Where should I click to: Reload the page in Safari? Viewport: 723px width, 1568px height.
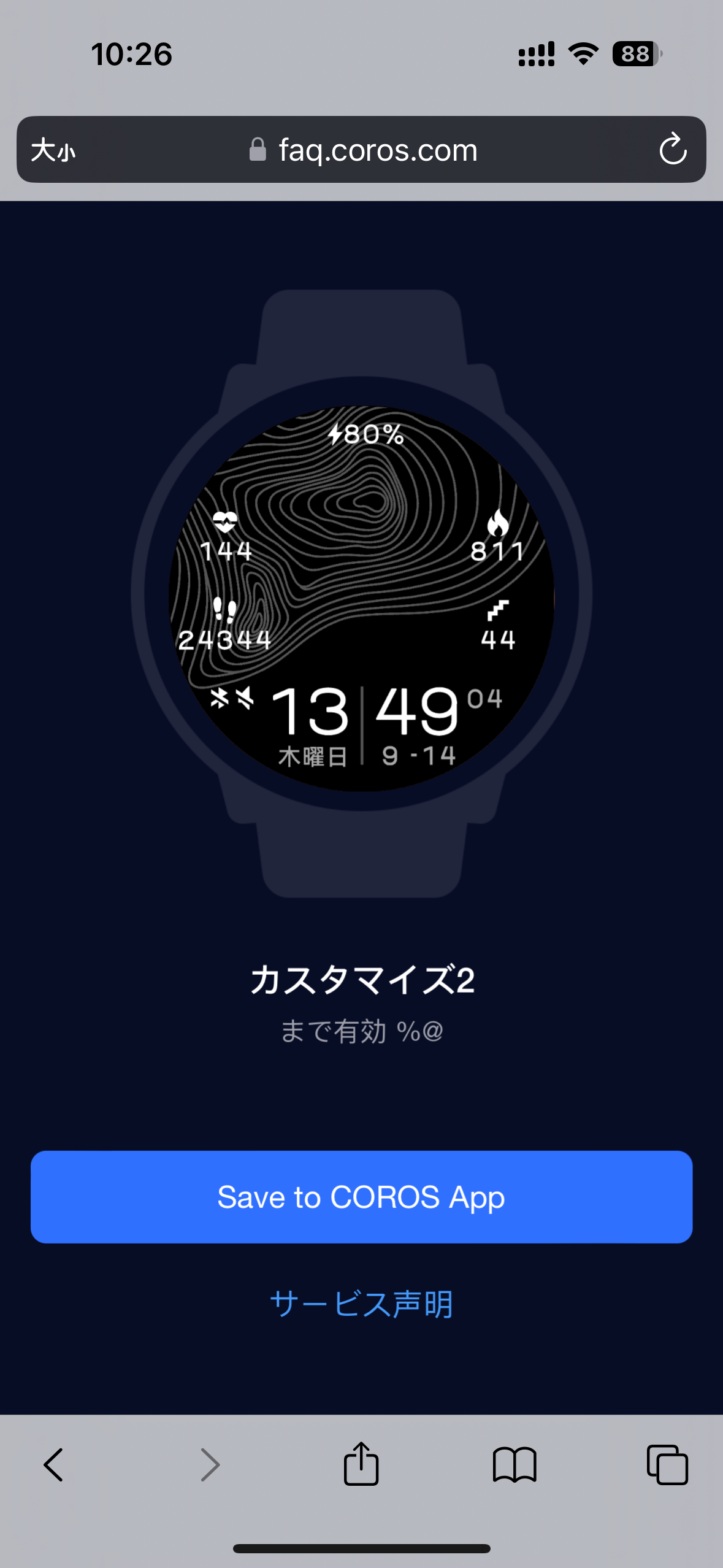(673, 149)
